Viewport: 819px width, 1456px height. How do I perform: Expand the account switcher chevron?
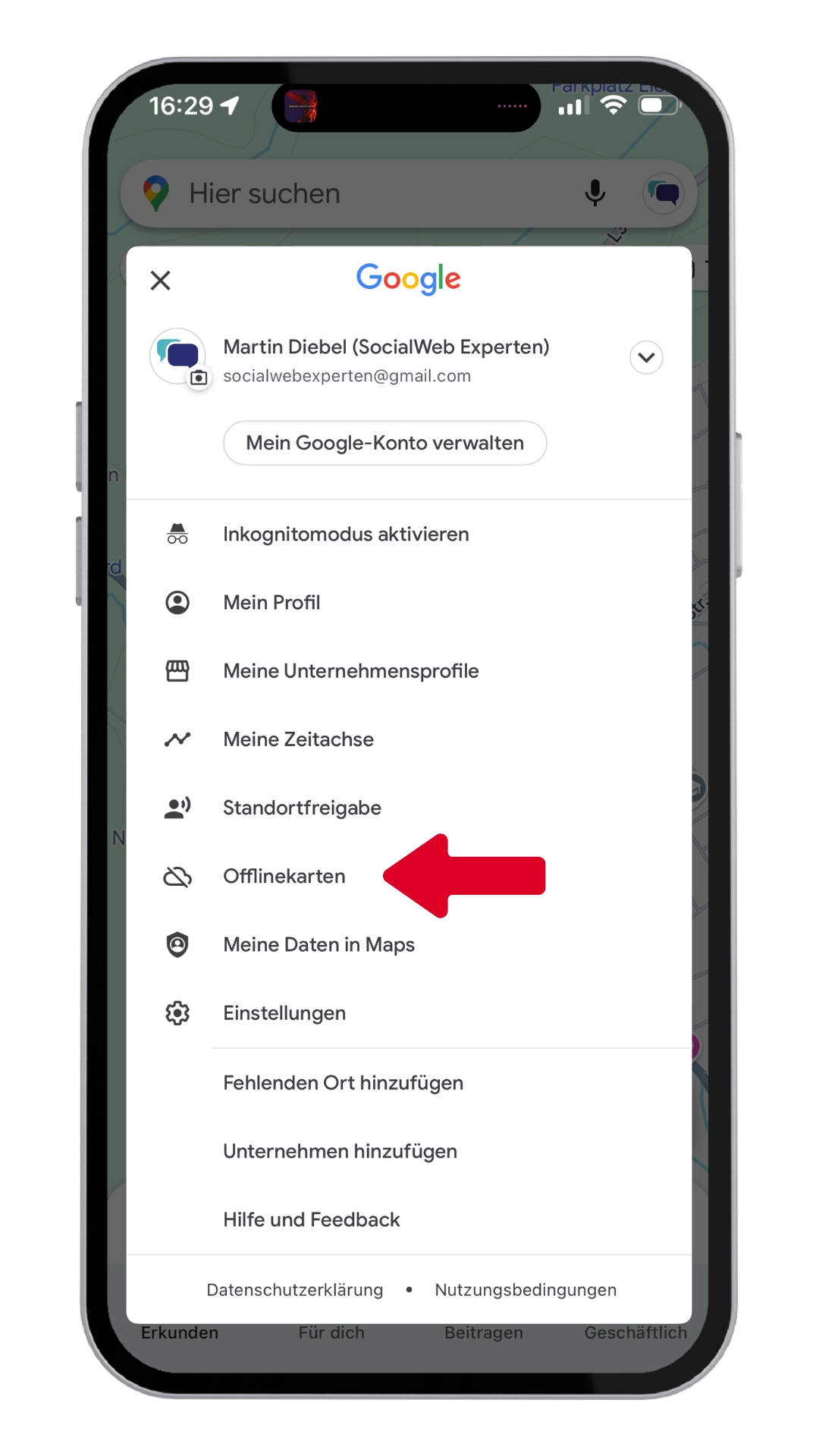pyautogui.click(x=646, y=357)
